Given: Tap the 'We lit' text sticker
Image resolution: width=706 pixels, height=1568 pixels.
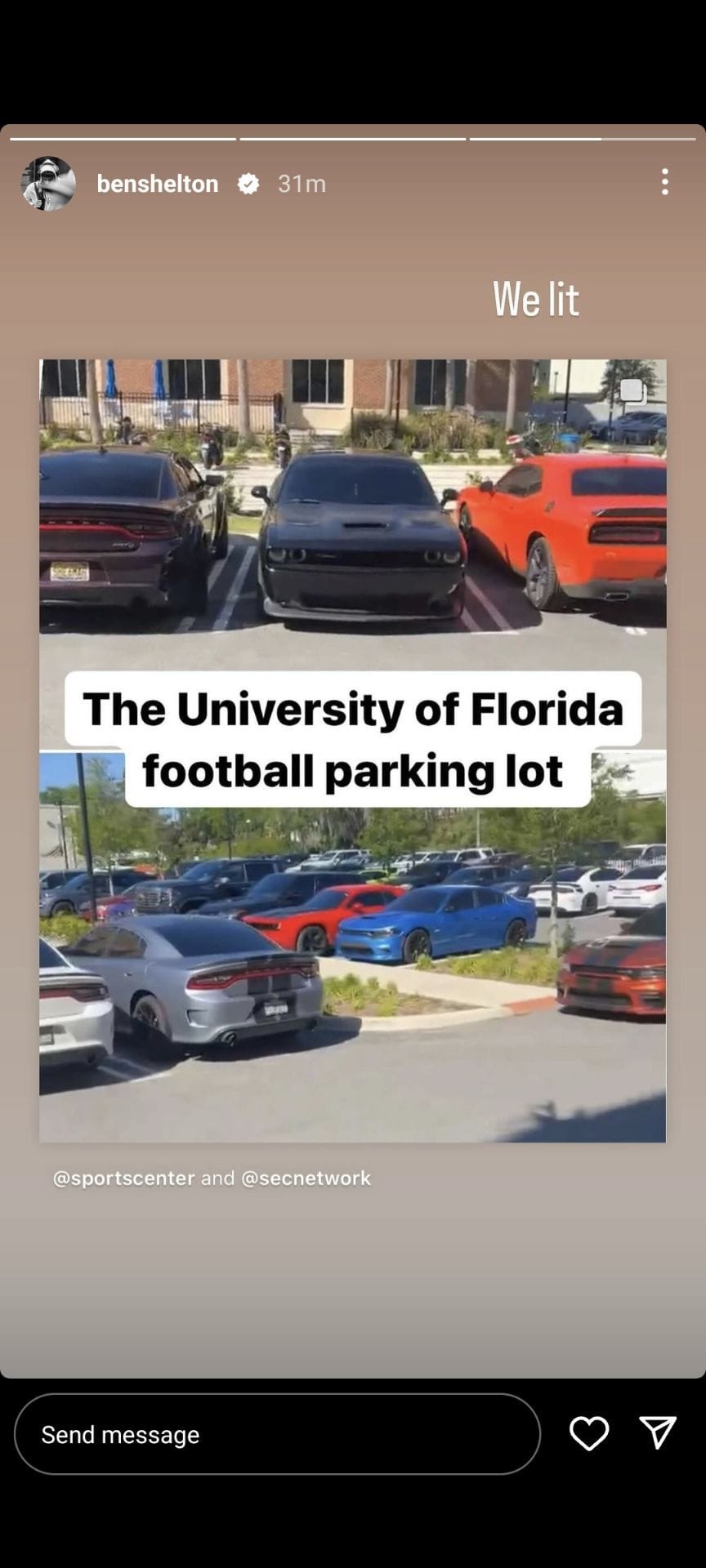Looking at the screenshot, I should (x=535, y=299).
